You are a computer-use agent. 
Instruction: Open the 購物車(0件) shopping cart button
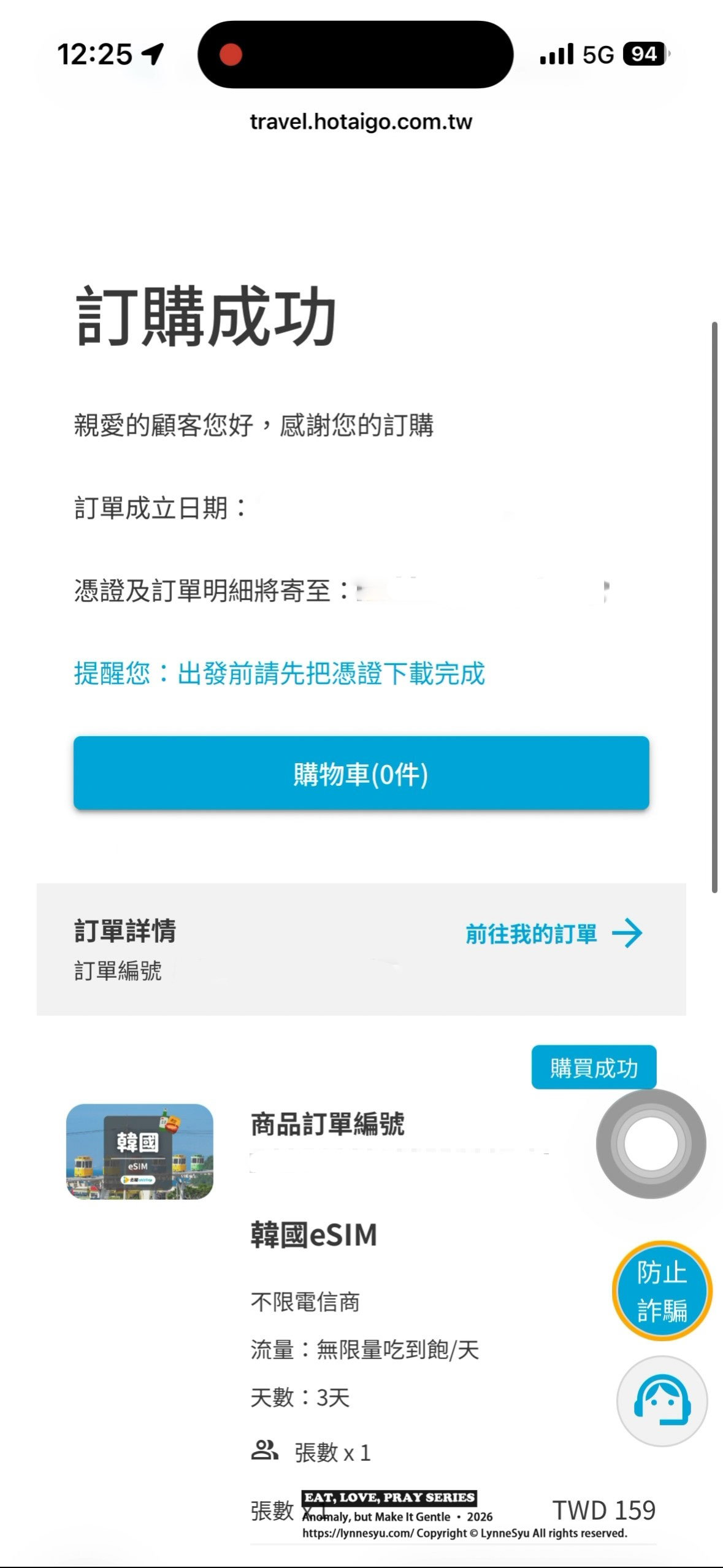(x=361, y=775)
